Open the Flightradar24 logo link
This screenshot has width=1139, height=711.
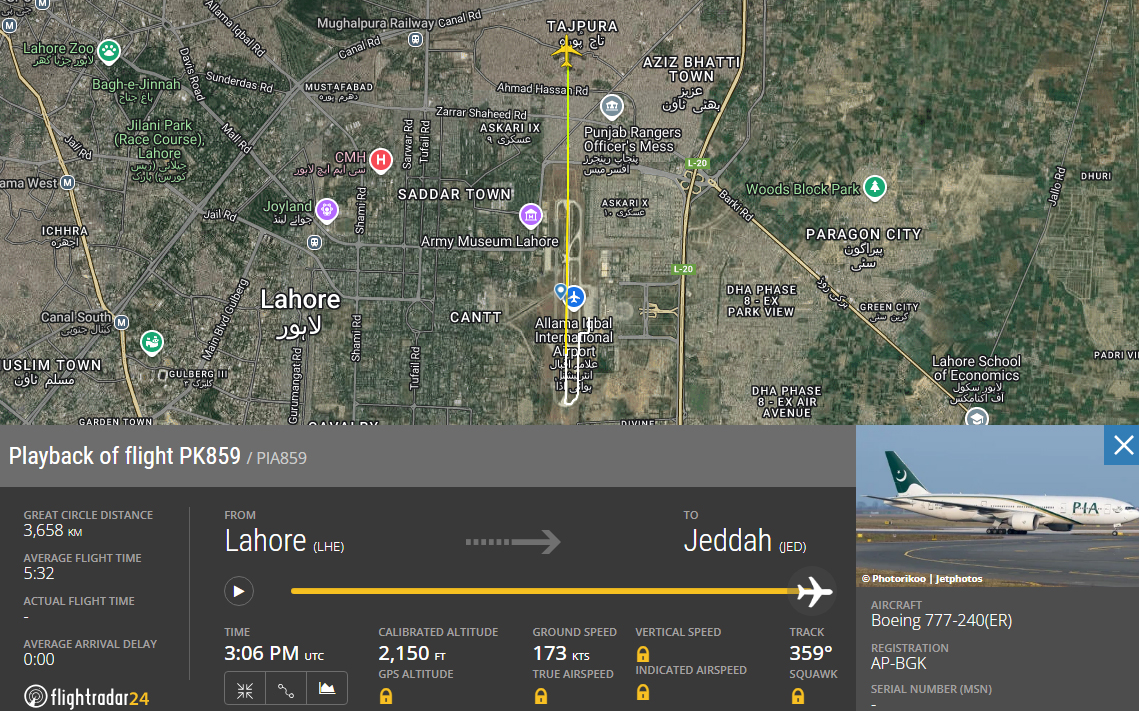[x=86, y=696]
